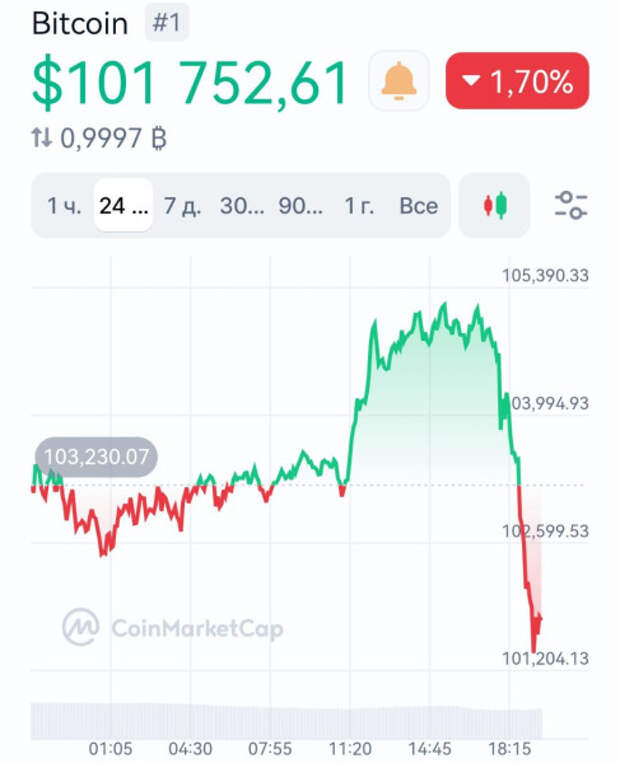Open chart settings sliders icon

click(571, 206)
